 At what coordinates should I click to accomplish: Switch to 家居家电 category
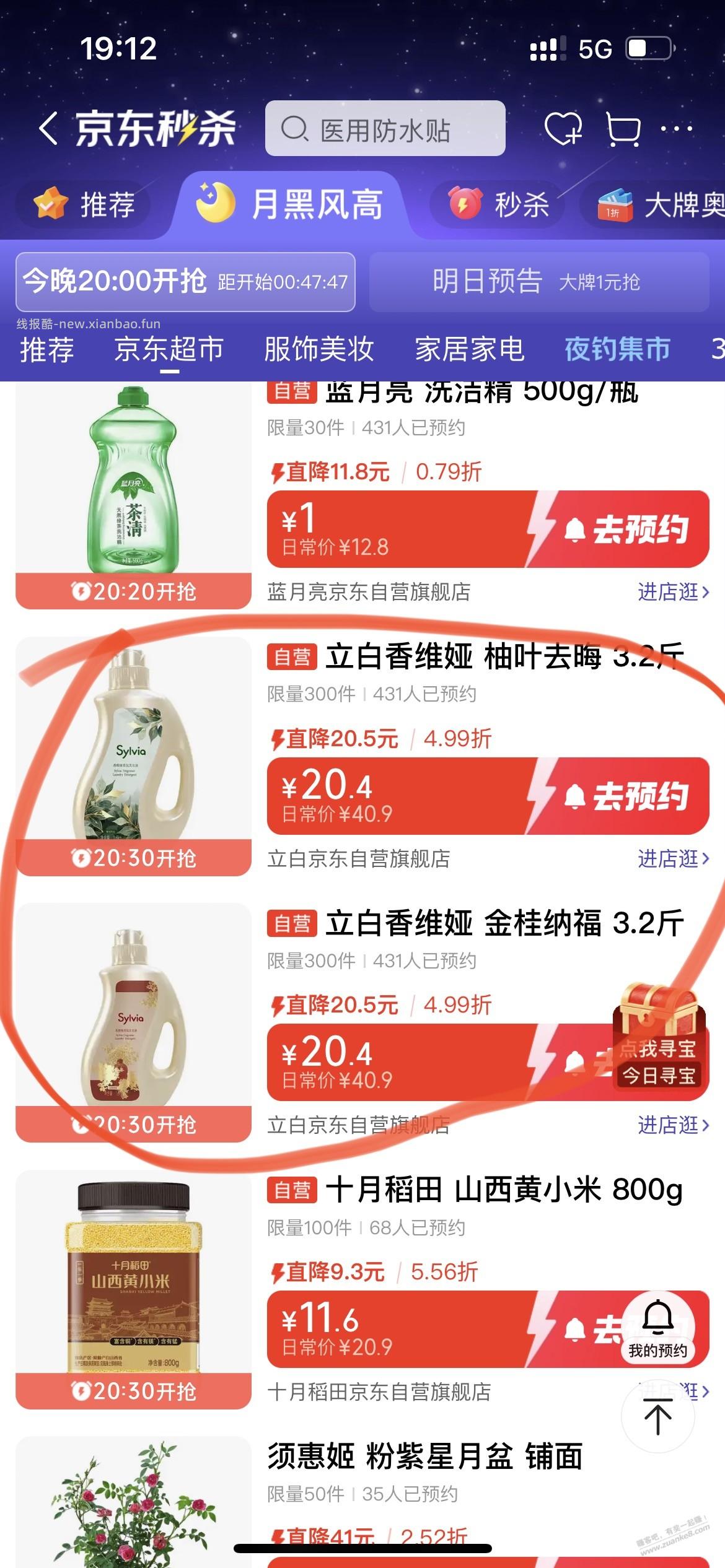tap(471, 349)
